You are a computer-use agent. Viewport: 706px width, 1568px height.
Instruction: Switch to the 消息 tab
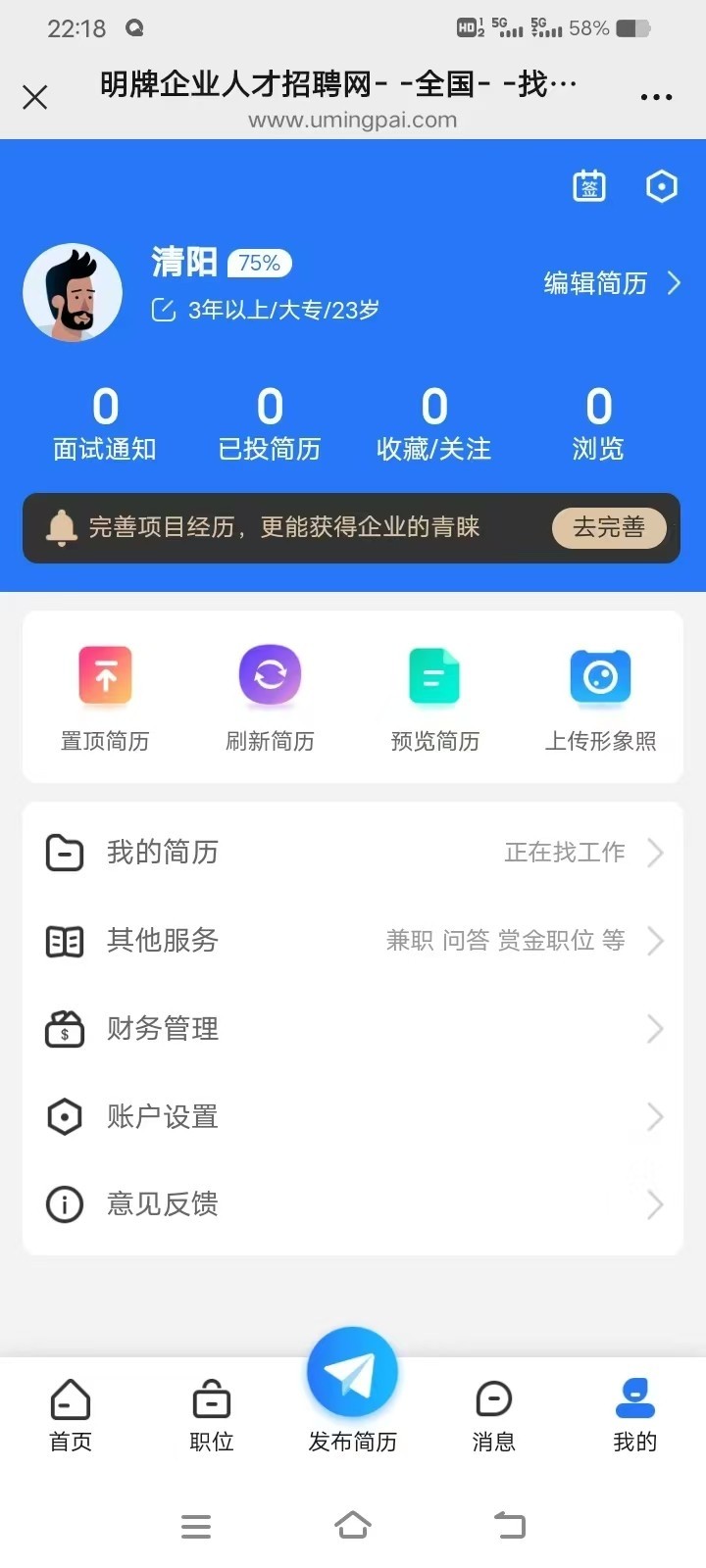coord(493,1414)
